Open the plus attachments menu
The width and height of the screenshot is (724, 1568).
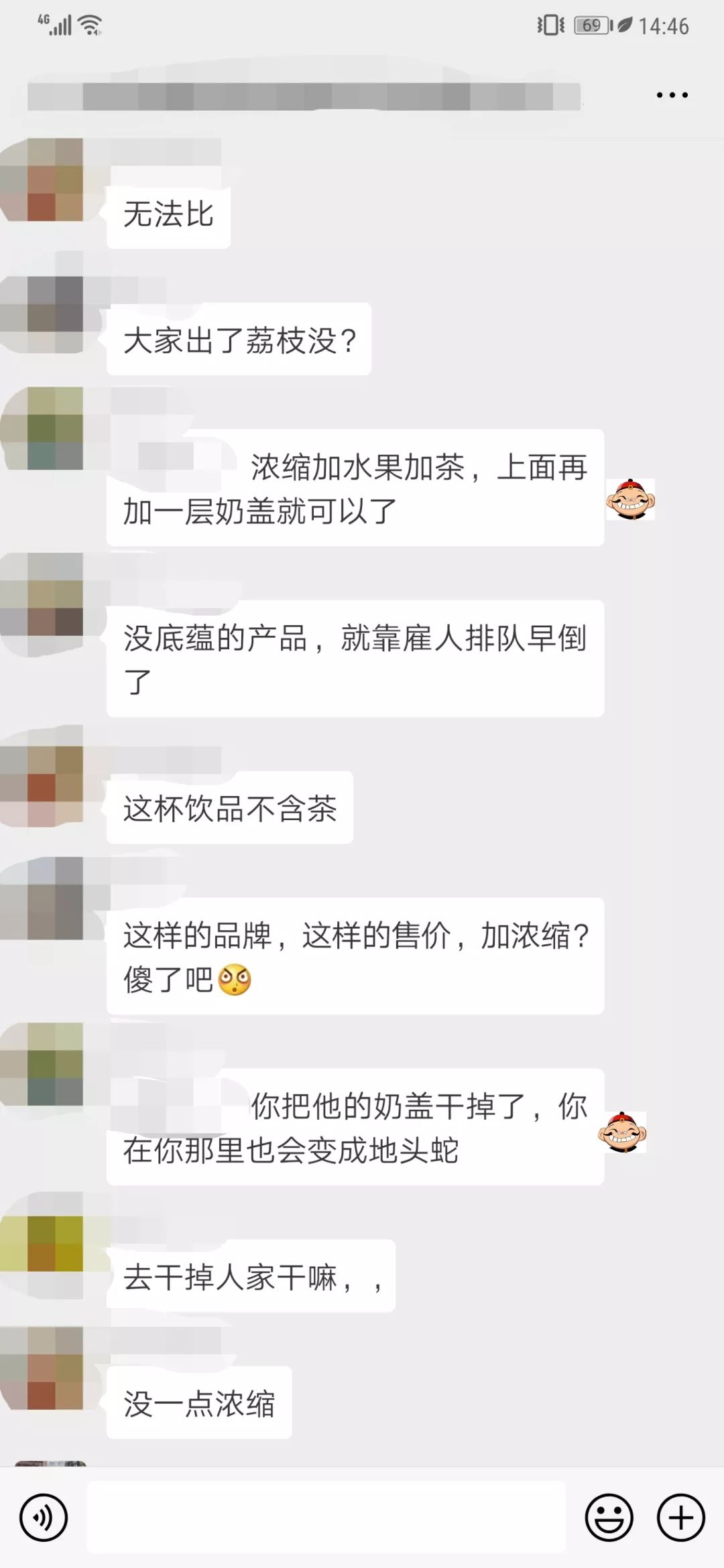pos(680,1517)
